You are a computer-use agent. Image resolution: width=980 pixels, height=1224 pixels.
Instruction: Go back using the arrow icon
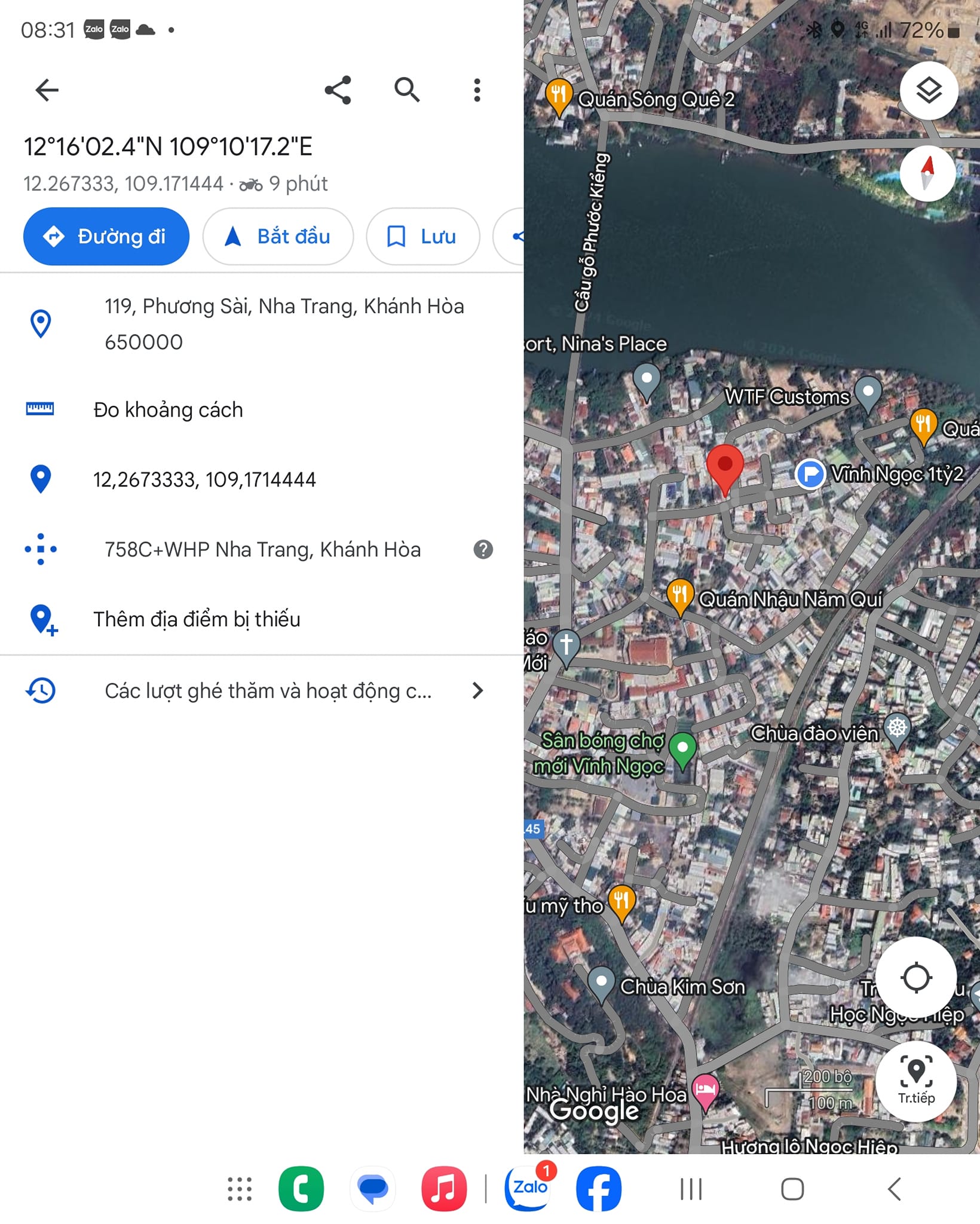[x=47, y=90]
